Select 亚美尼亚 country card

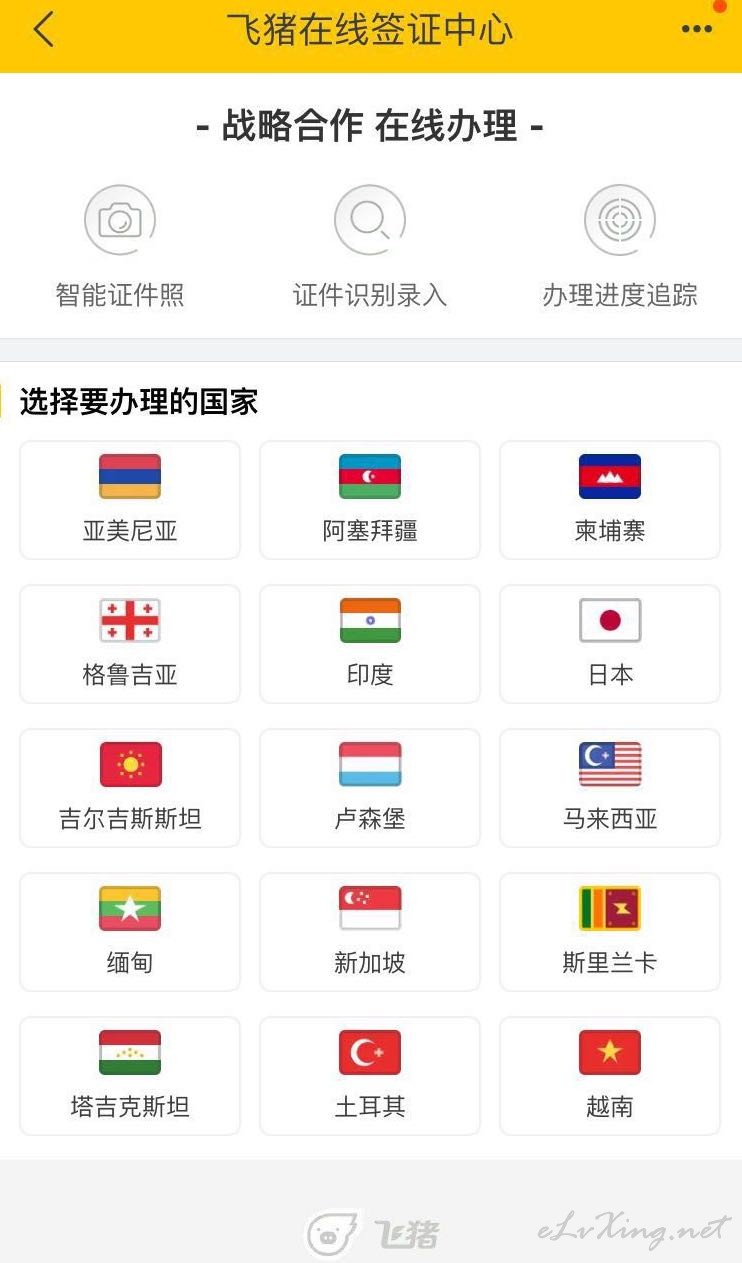[x=130, y=500]
